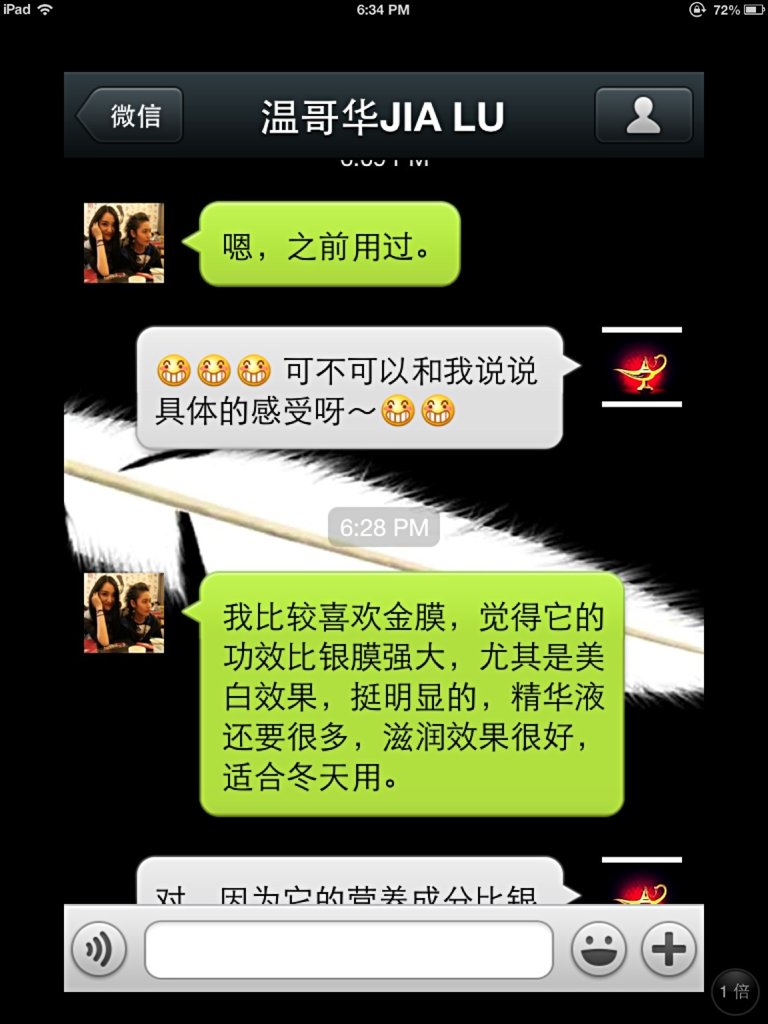Screen dimensions: 768x1024
Task: Open the plus attachment menu
Action: point(668,949)
